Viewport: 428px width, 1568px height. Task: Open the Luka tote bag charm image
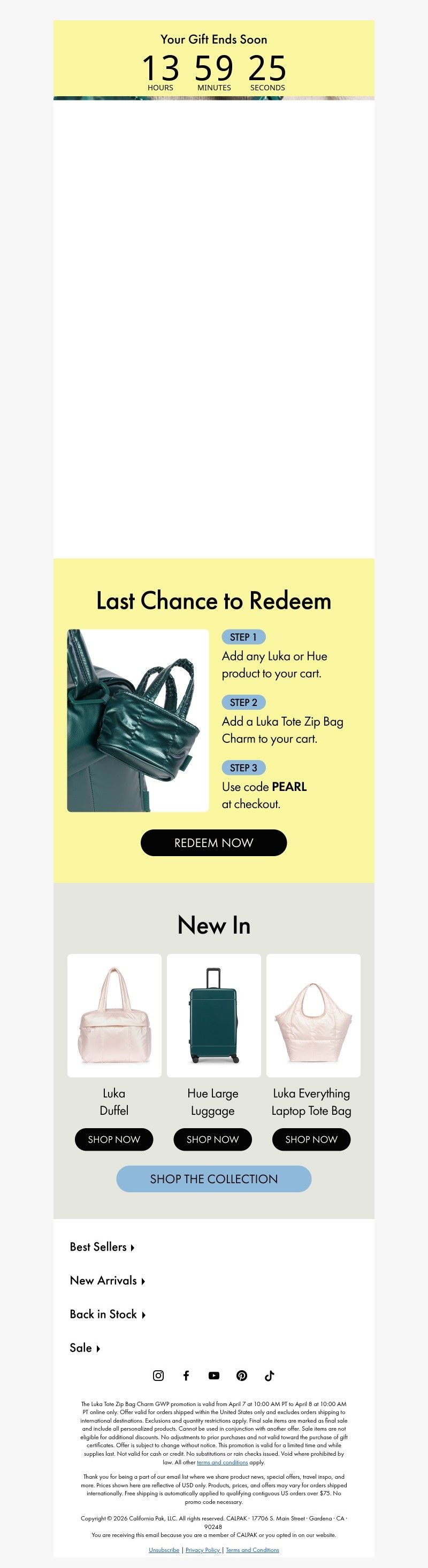pyautogui.click(x=138, y=720)
